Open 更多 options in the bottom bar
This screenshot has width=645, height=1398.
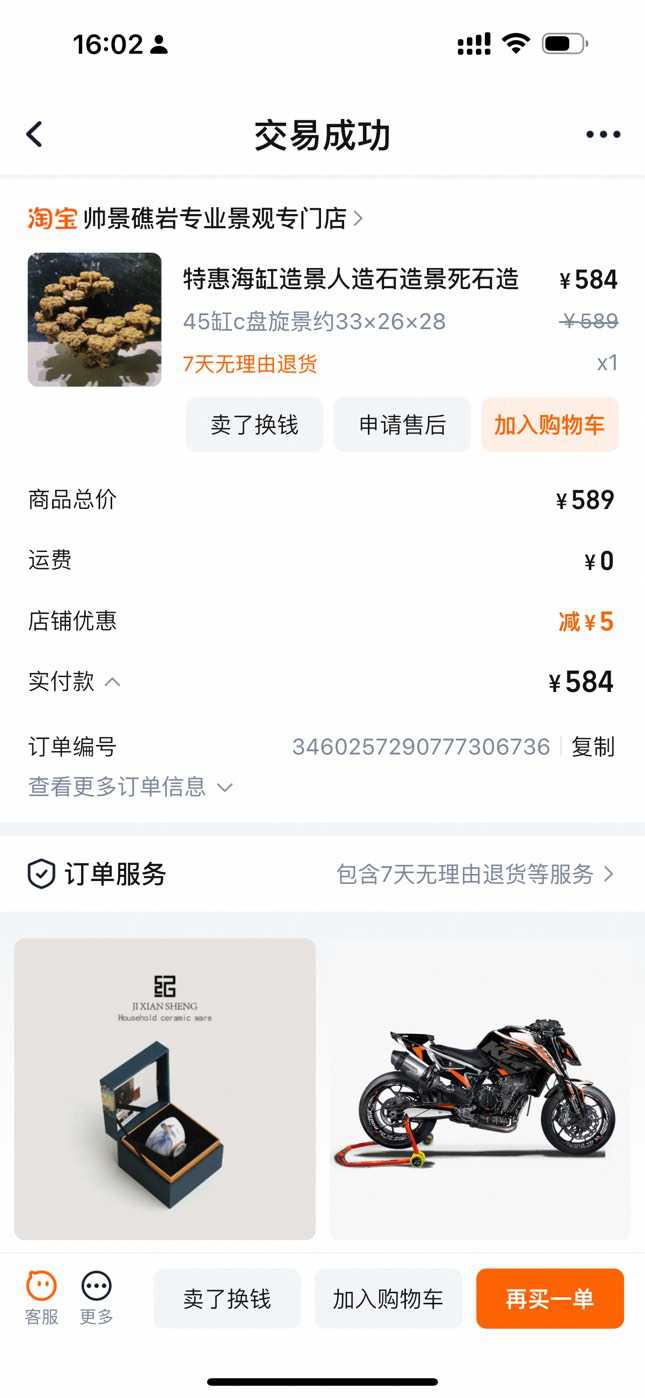[x=97, y=1298]
